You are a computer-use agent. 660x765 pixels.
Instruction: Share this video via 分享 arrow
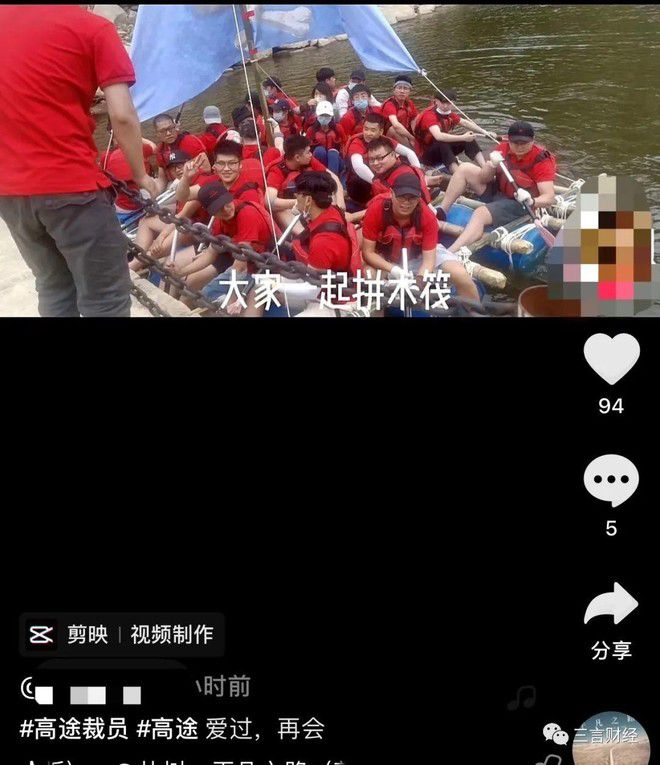click(611, 604)
